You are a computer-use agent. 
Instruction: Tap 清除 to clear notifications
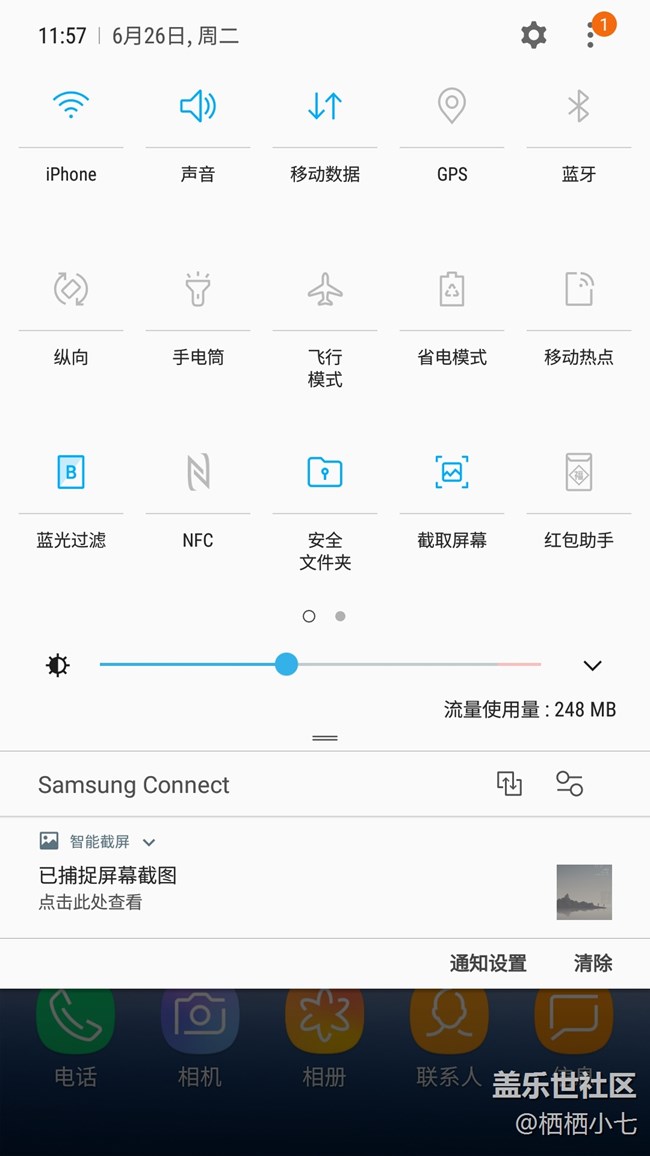tap(593, 963)
